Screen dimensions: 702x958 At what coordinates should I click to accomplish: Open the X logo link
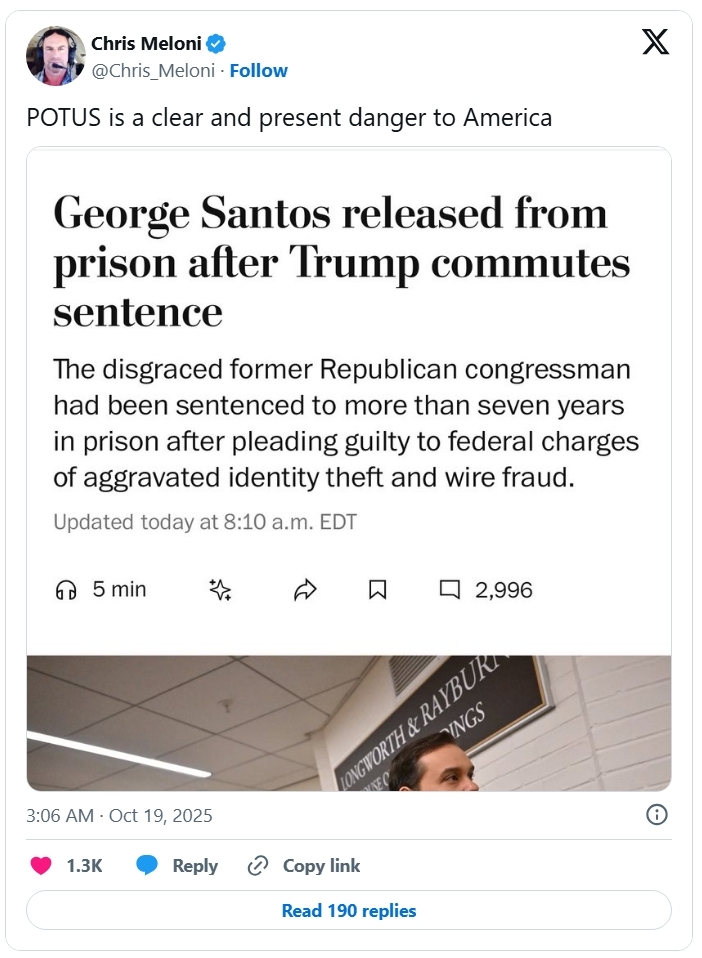pos(655,42)
